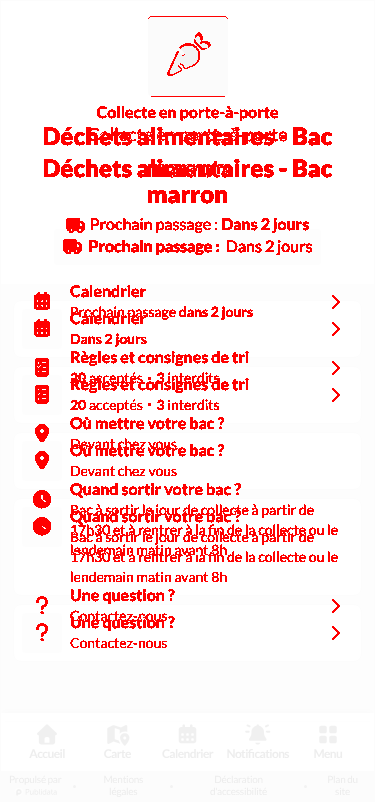Go to the Accueil tab
The image size is (375, 812).
pos(47,742)
